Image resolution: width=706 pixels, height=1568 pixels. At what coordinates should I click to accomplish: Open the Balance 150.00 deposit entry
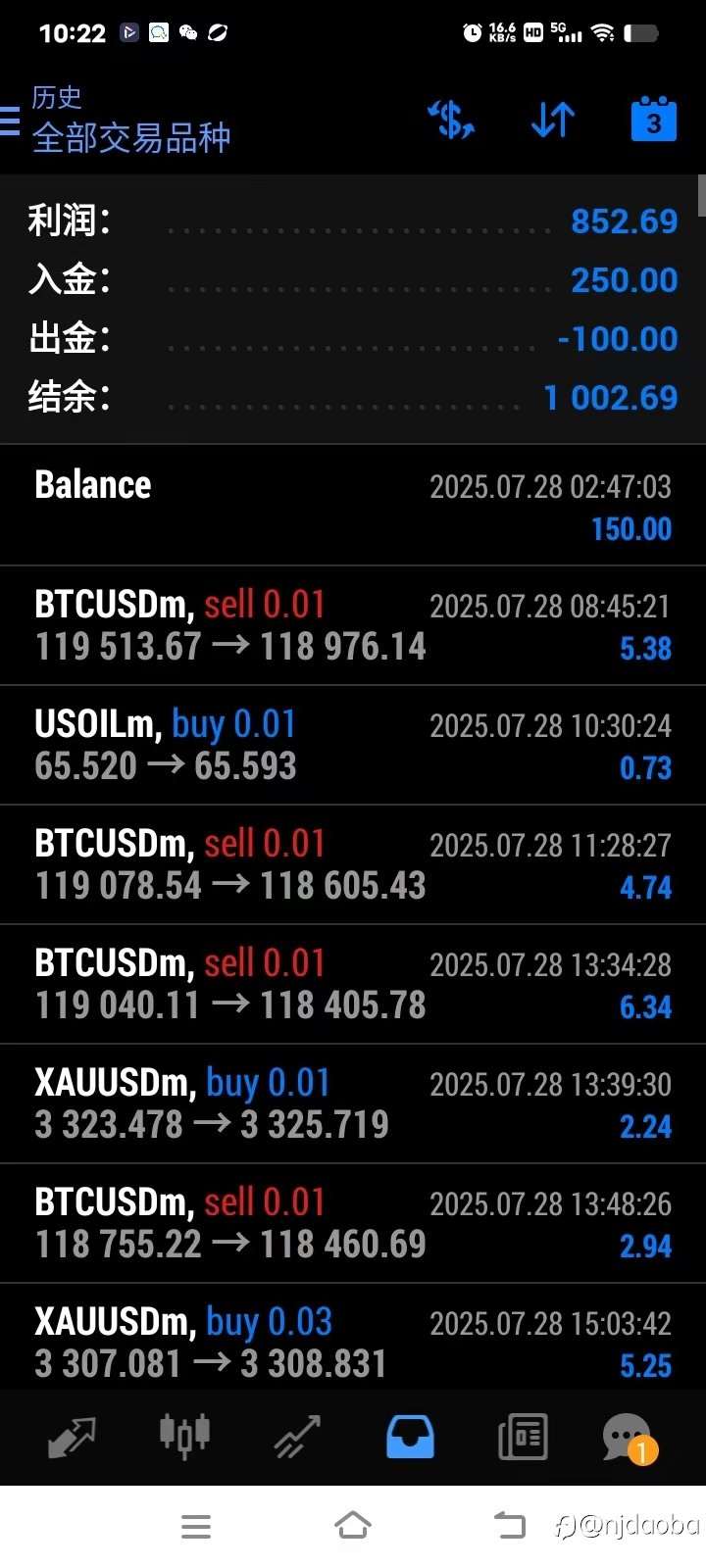pos(353,506)
